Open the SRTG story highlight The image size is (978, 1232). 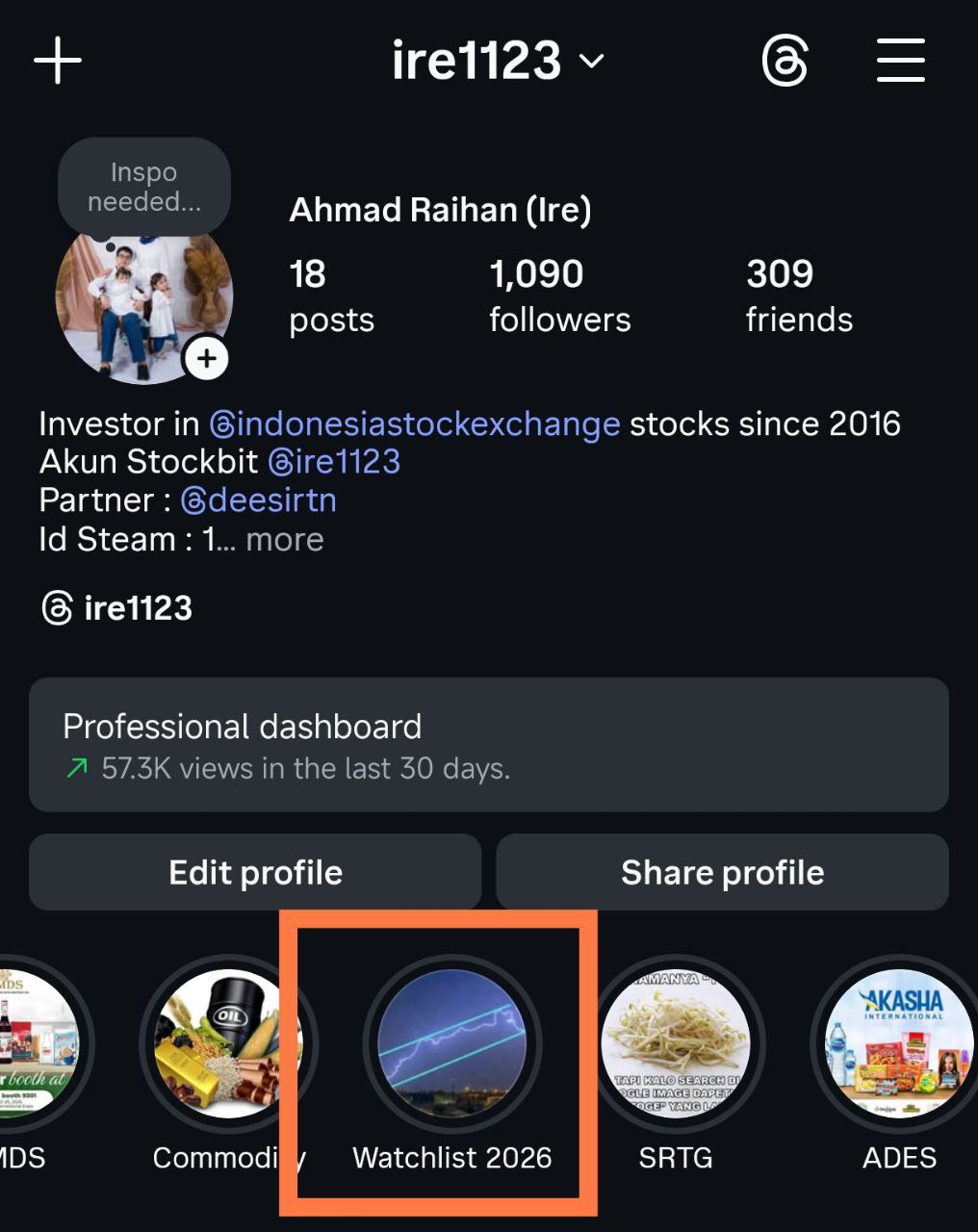coord(676,1044)
